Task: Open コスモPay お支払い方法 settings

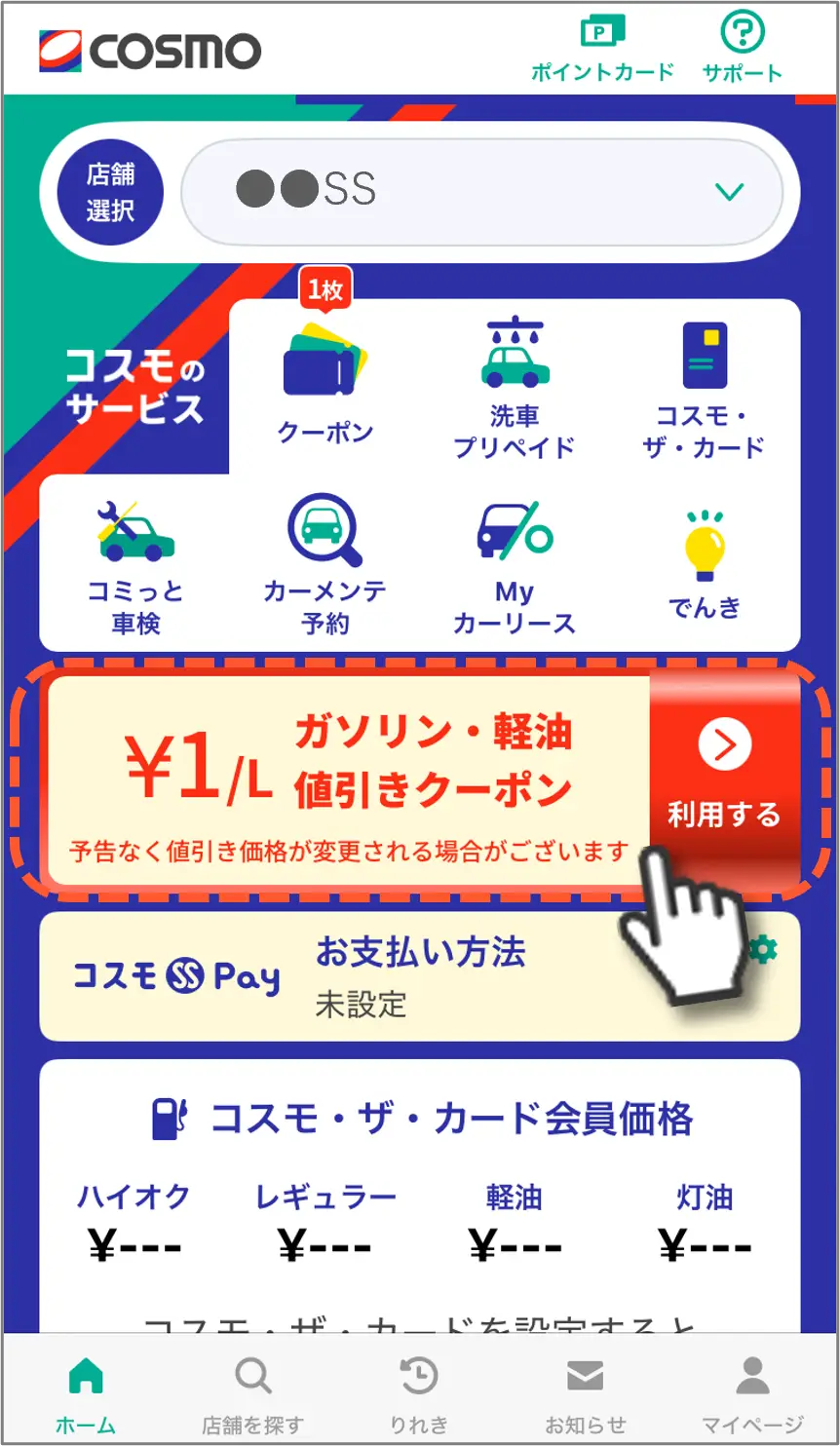Action: pos(762,949)
